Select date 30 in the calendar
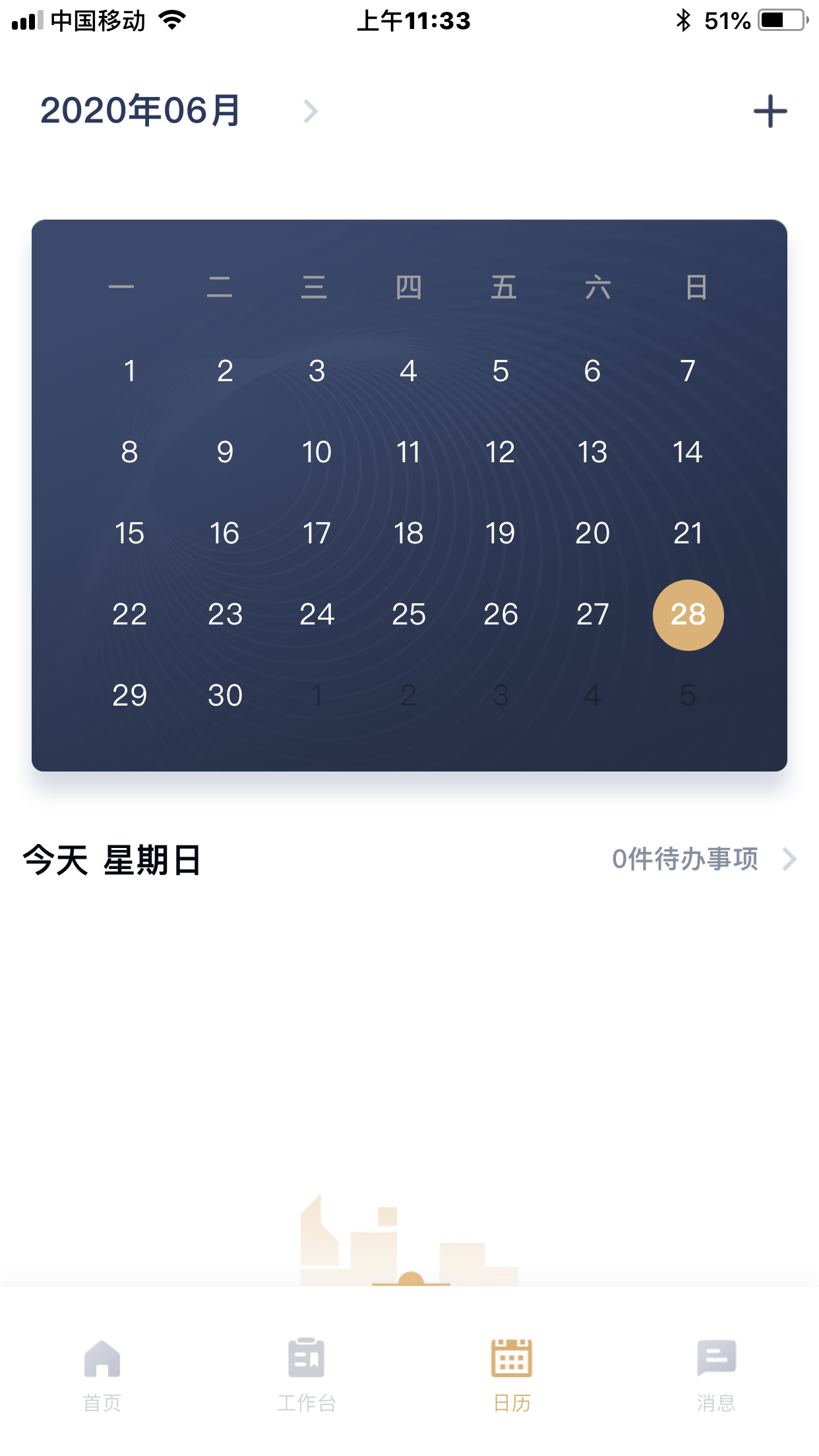This screenshot has width=819, height=1456. pyautogui.click(x=225, y=696)
